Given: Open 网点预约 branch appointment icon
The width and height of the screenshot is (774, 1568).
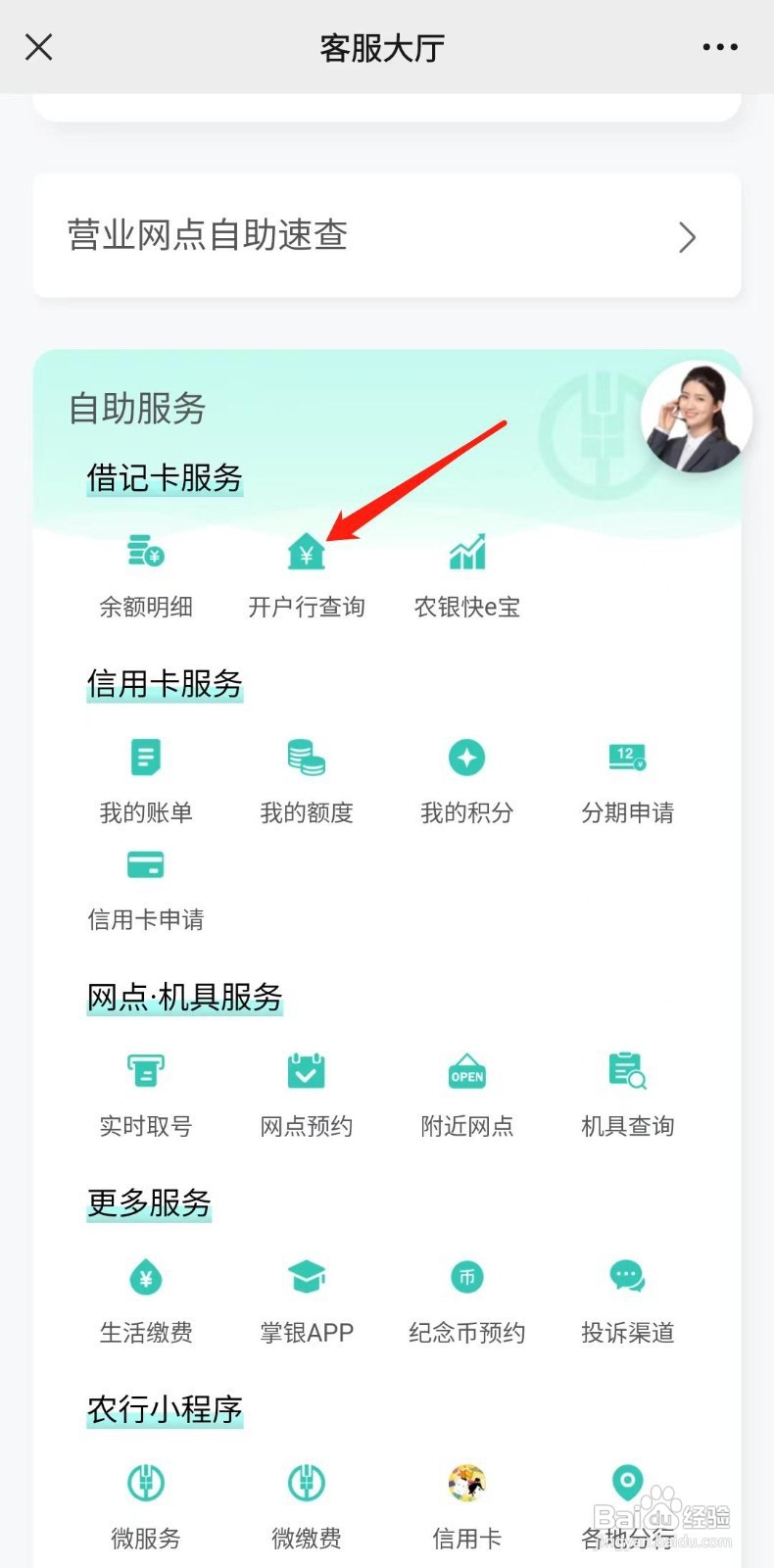Looking at the screenshot, I should pyautogui.click(x=306, y=1071).
